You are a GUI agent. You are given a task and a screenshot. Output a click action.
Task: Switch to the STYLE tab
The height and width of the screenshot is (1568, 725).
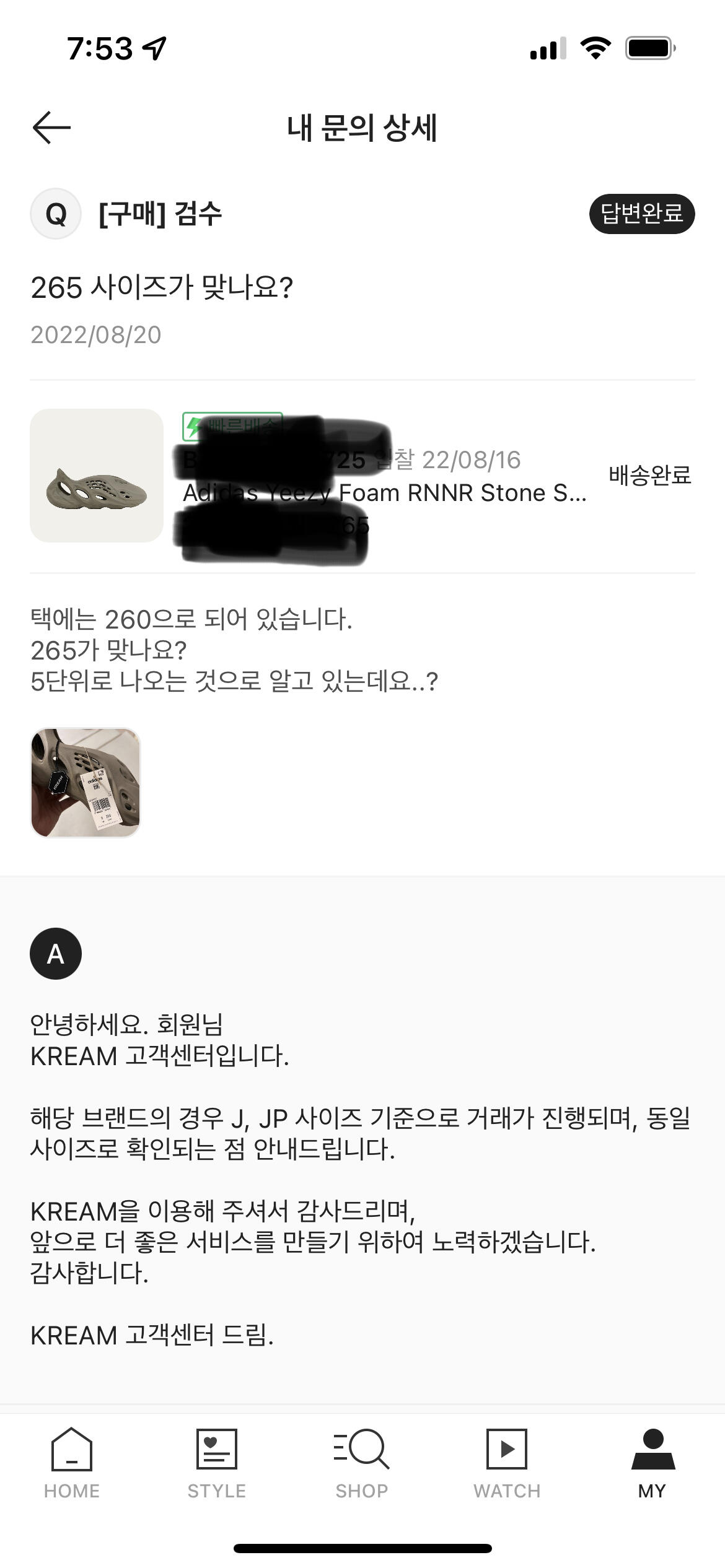click(x=217, y=1464)
